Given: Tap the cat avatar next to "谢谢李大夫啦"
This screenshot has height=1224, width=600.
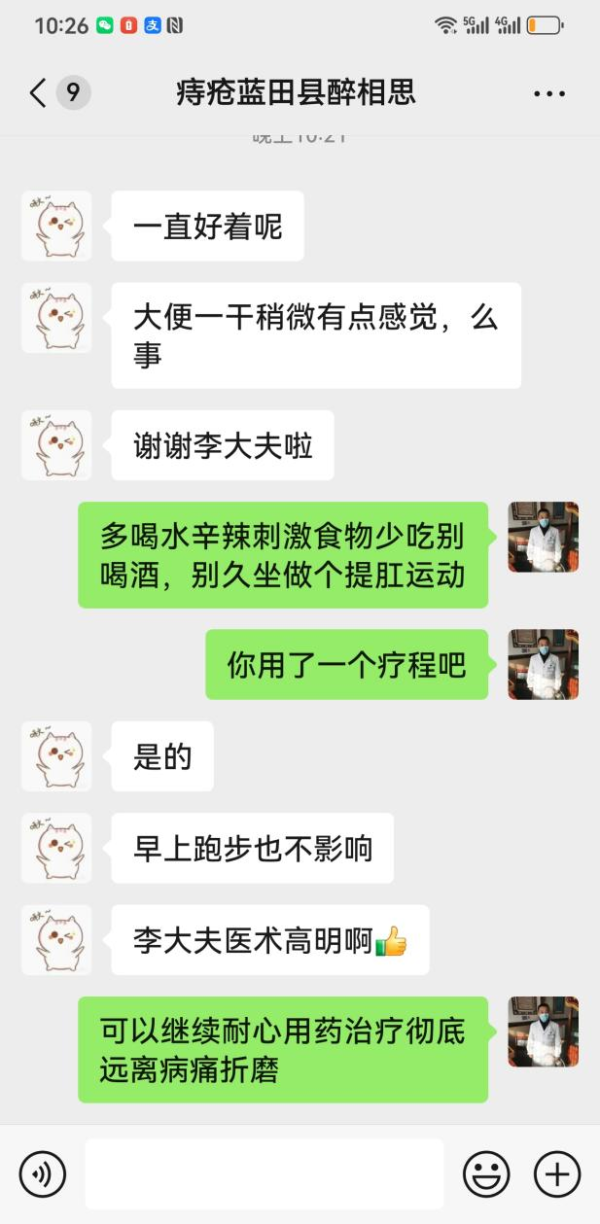Looking at the screenshot, I should 56,445.
